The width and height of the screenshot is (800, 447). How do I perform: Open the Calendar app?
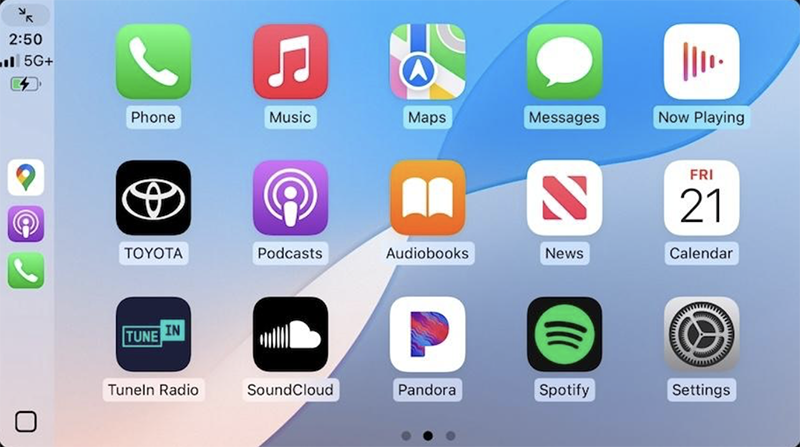[701, 198]
